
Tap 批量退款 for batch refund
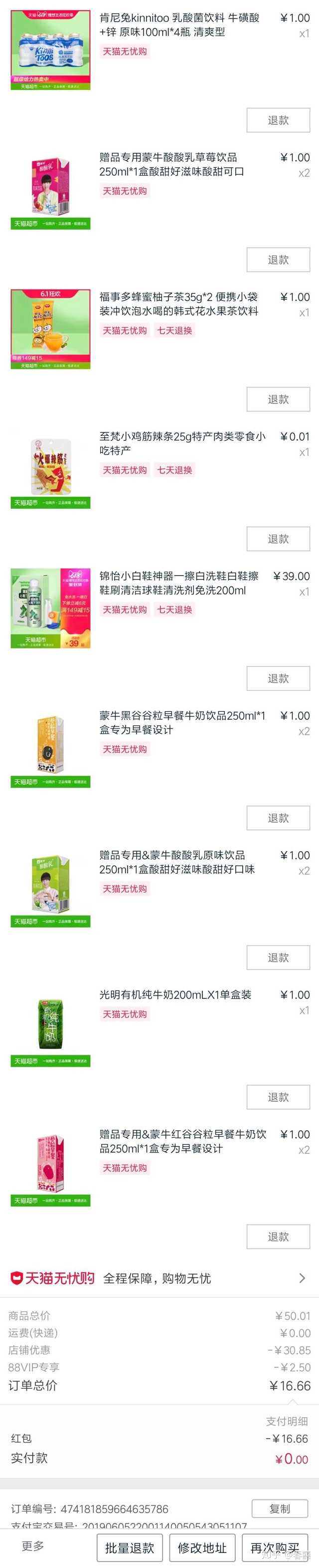coord(130,1548)
